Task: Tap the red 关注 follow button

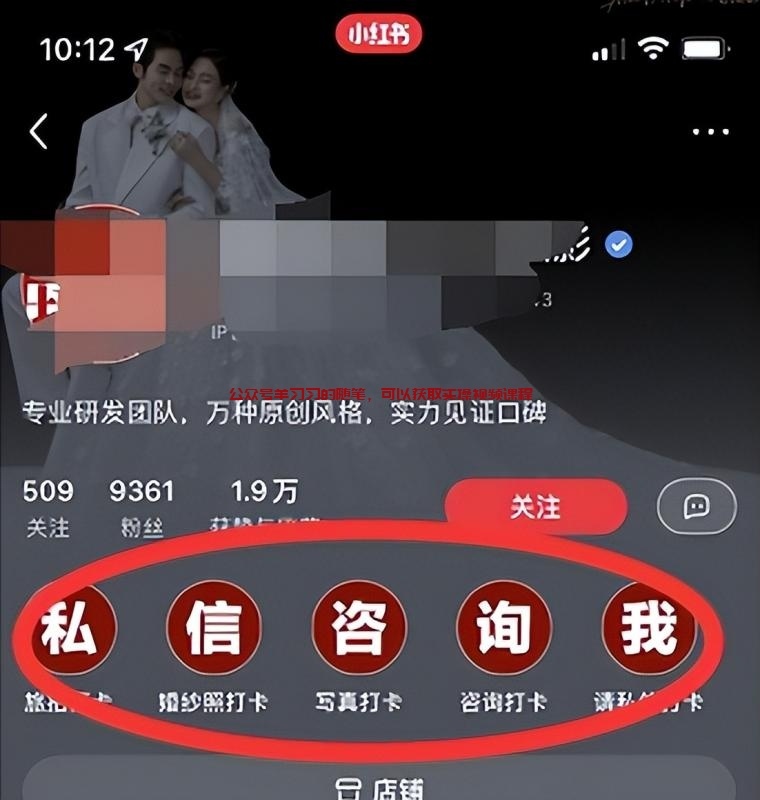Action: (x=535, y=507)
